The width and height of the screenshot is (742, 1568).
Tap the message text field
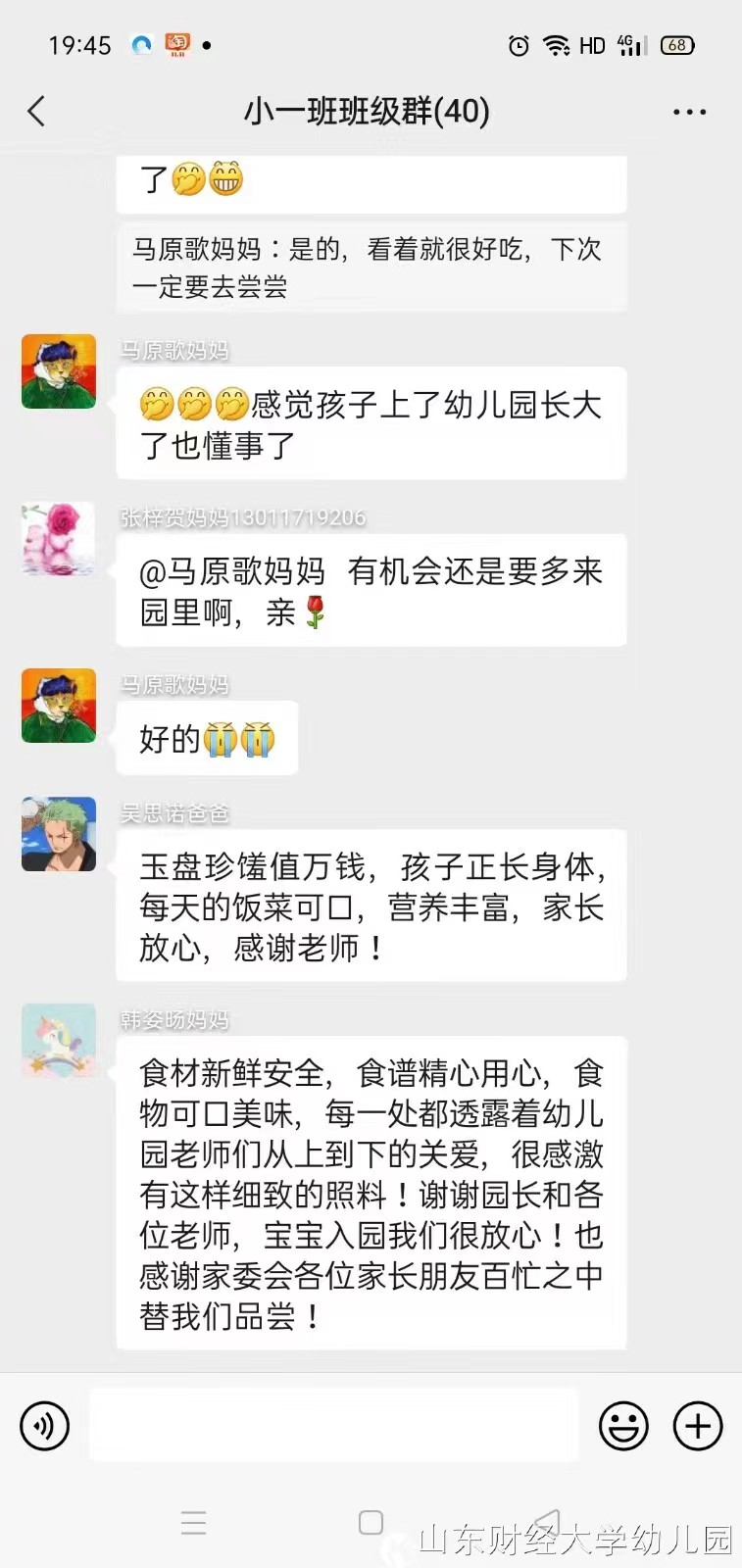pos(333,1425)
